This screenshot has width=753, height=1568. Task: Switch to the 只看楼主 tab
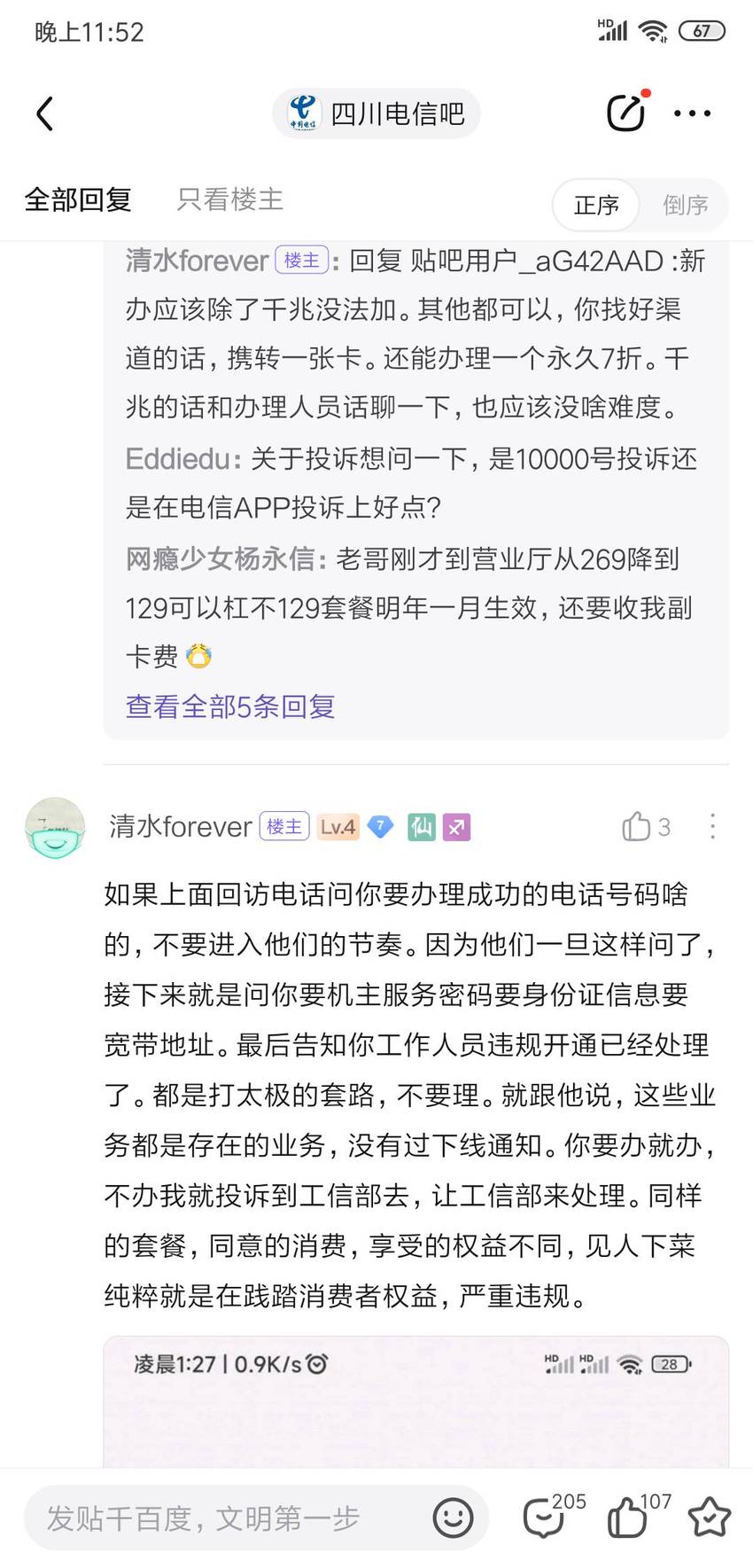[230, 199]
